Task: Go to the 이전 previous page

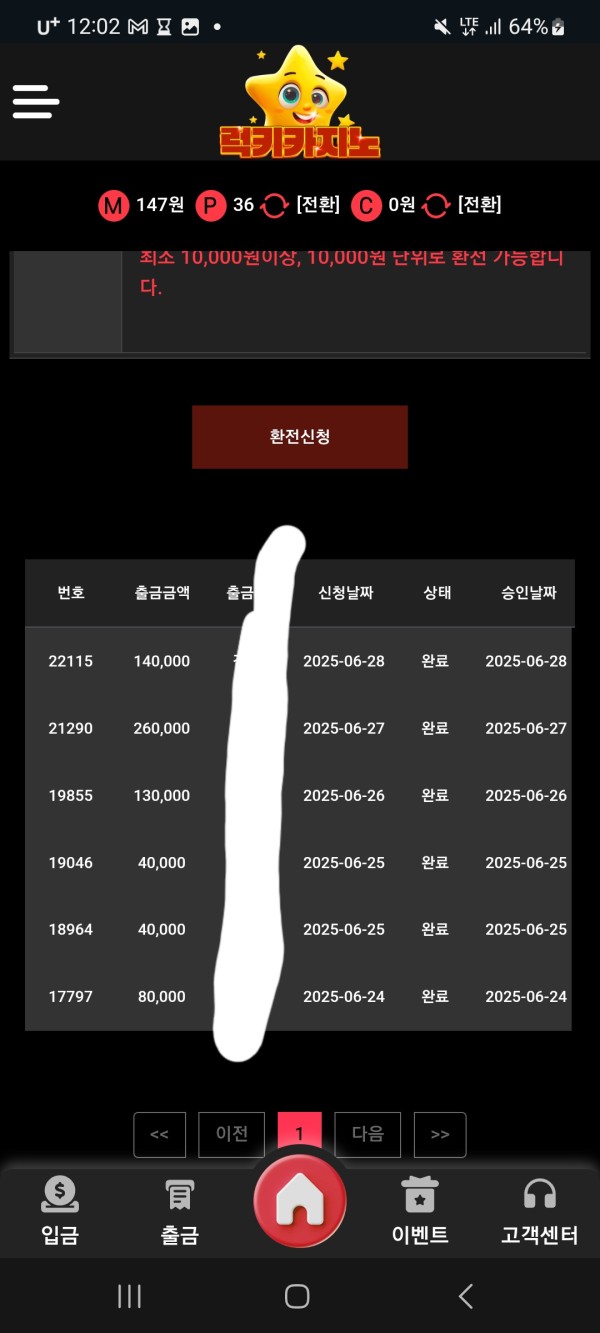Action: (x=231, y=1134)
